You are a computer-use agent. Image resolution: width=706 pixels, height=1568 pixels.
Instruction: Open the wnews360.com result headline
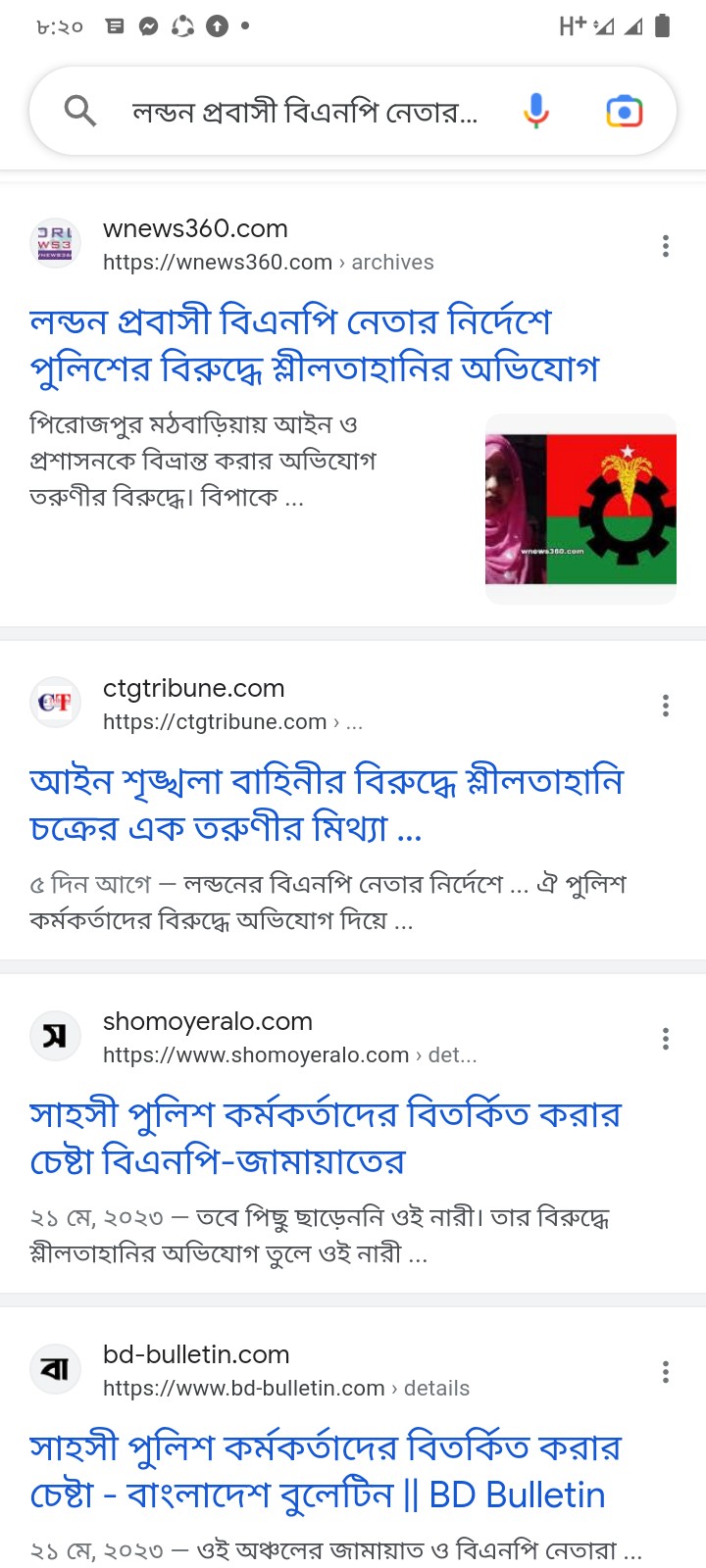coord(314,345)
